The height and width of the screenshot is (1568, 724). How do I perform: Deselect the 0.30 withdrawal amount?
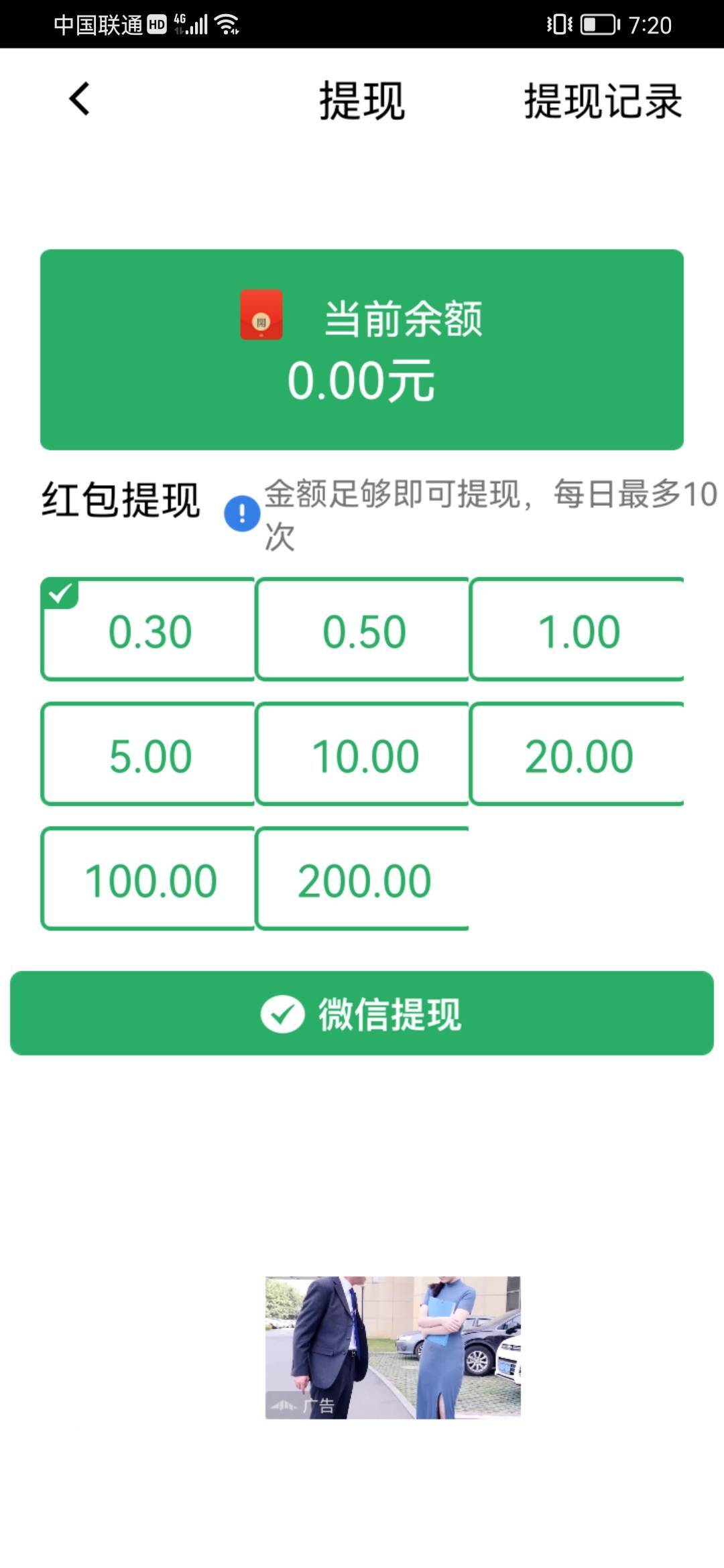coord(147,628)
